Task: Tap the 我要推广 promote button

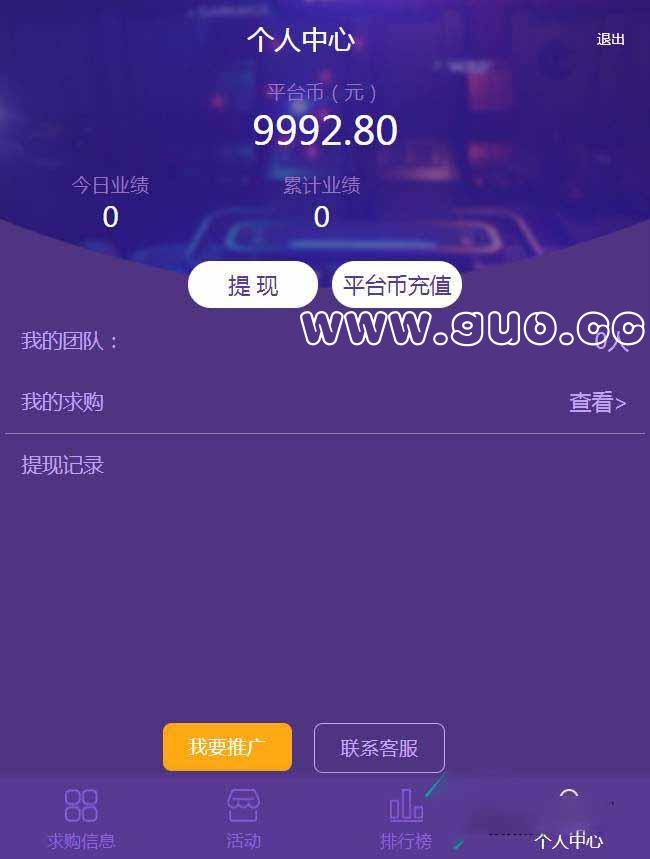Action: 227,747
